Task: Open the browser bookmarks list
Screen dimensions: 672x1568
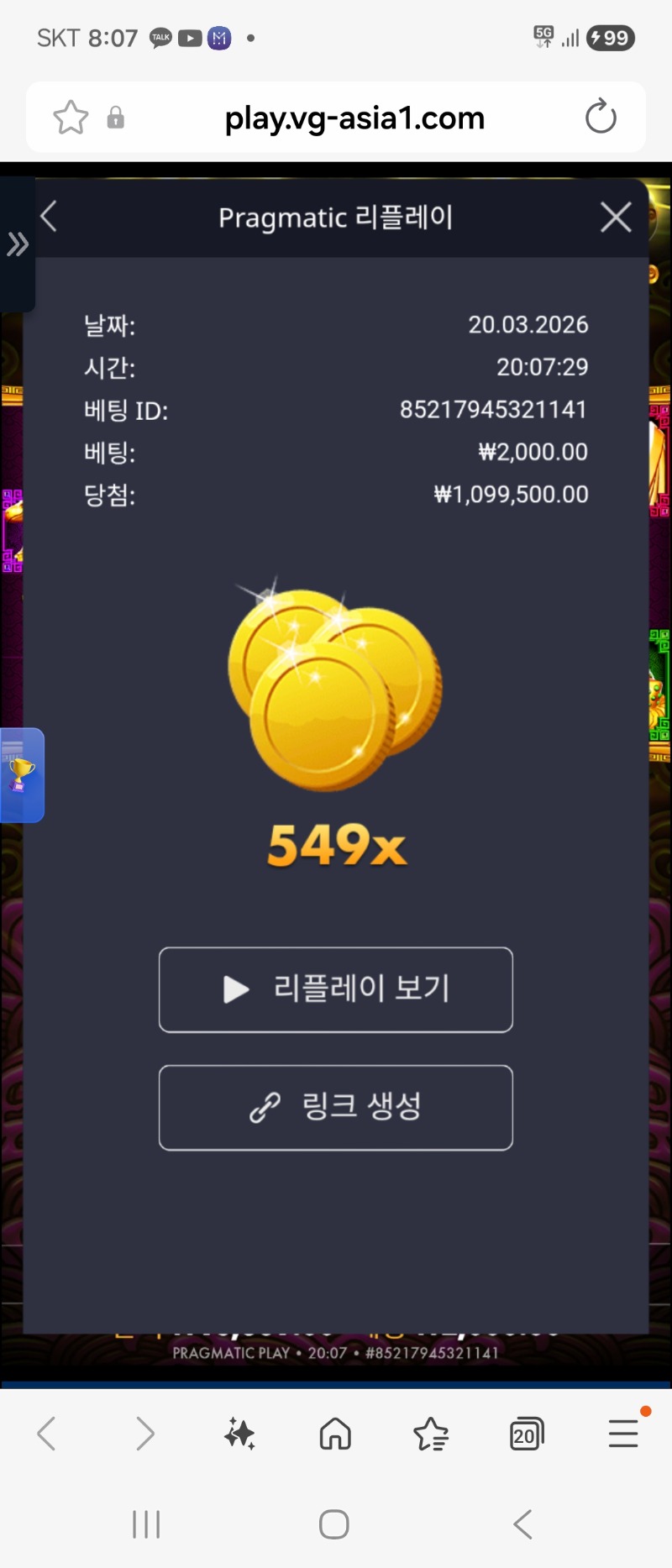Action: 431,1434
